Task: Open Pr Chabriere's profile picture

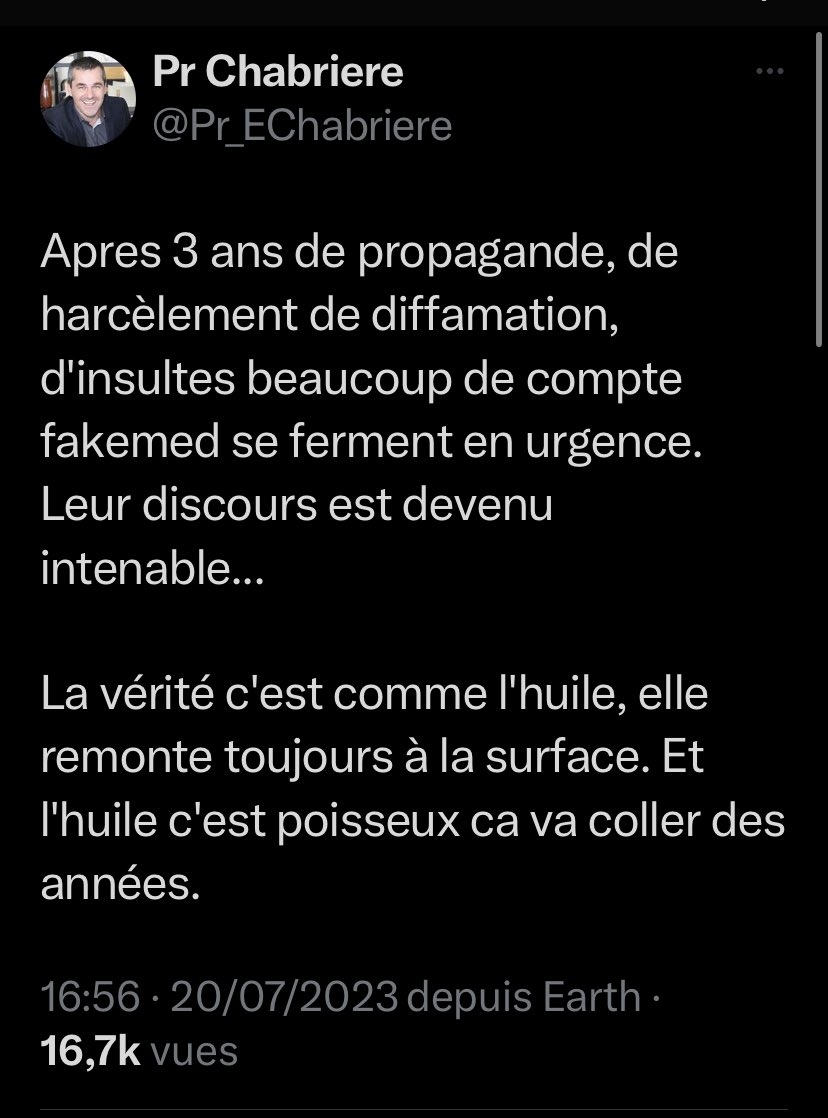Action: click(x=86, y=101)
